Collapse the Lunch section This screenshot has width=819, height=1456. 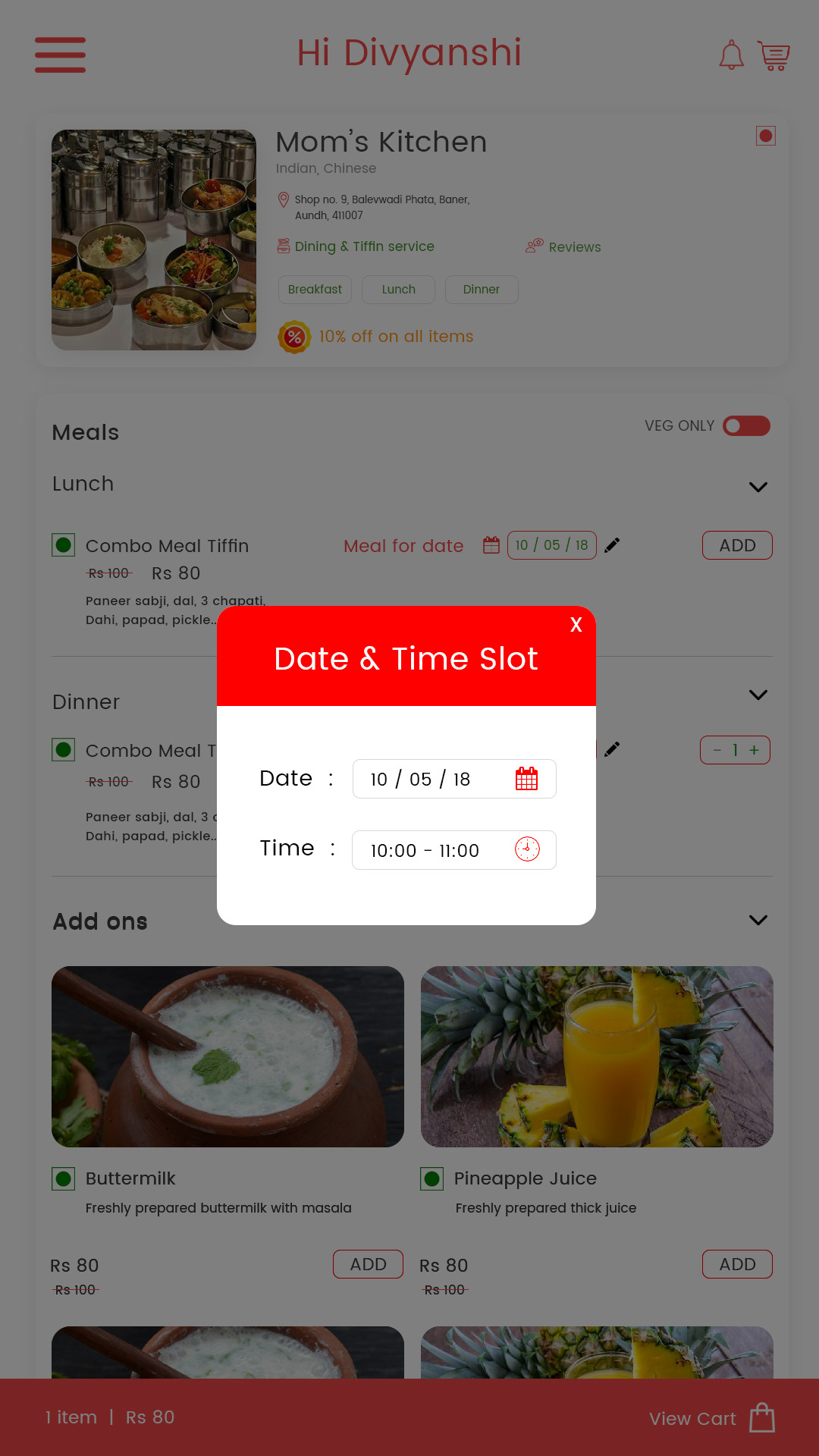[x=758, y=487]
